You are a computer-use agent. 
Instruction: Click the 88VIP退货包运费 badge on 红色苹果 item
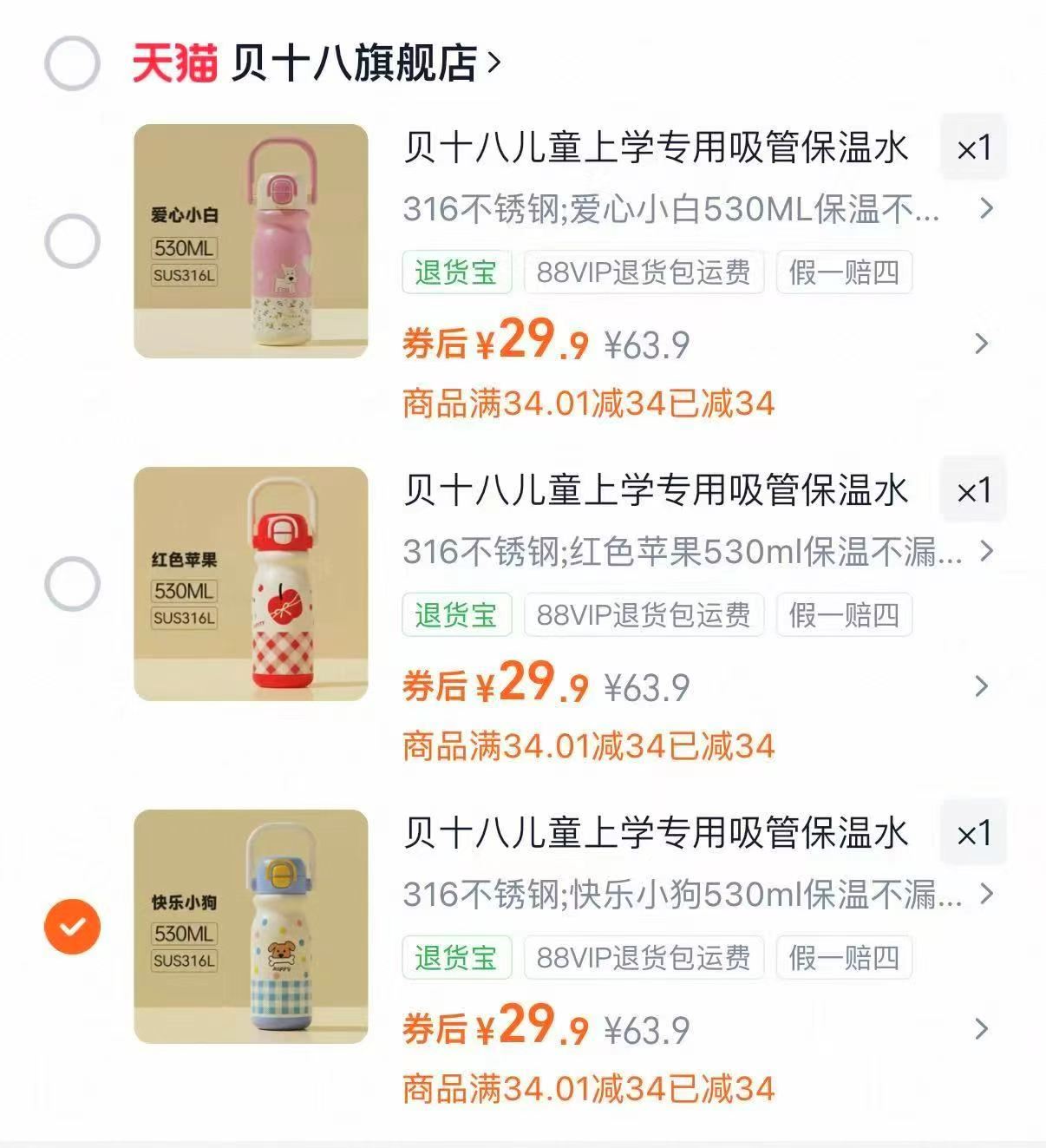point(642,615)
